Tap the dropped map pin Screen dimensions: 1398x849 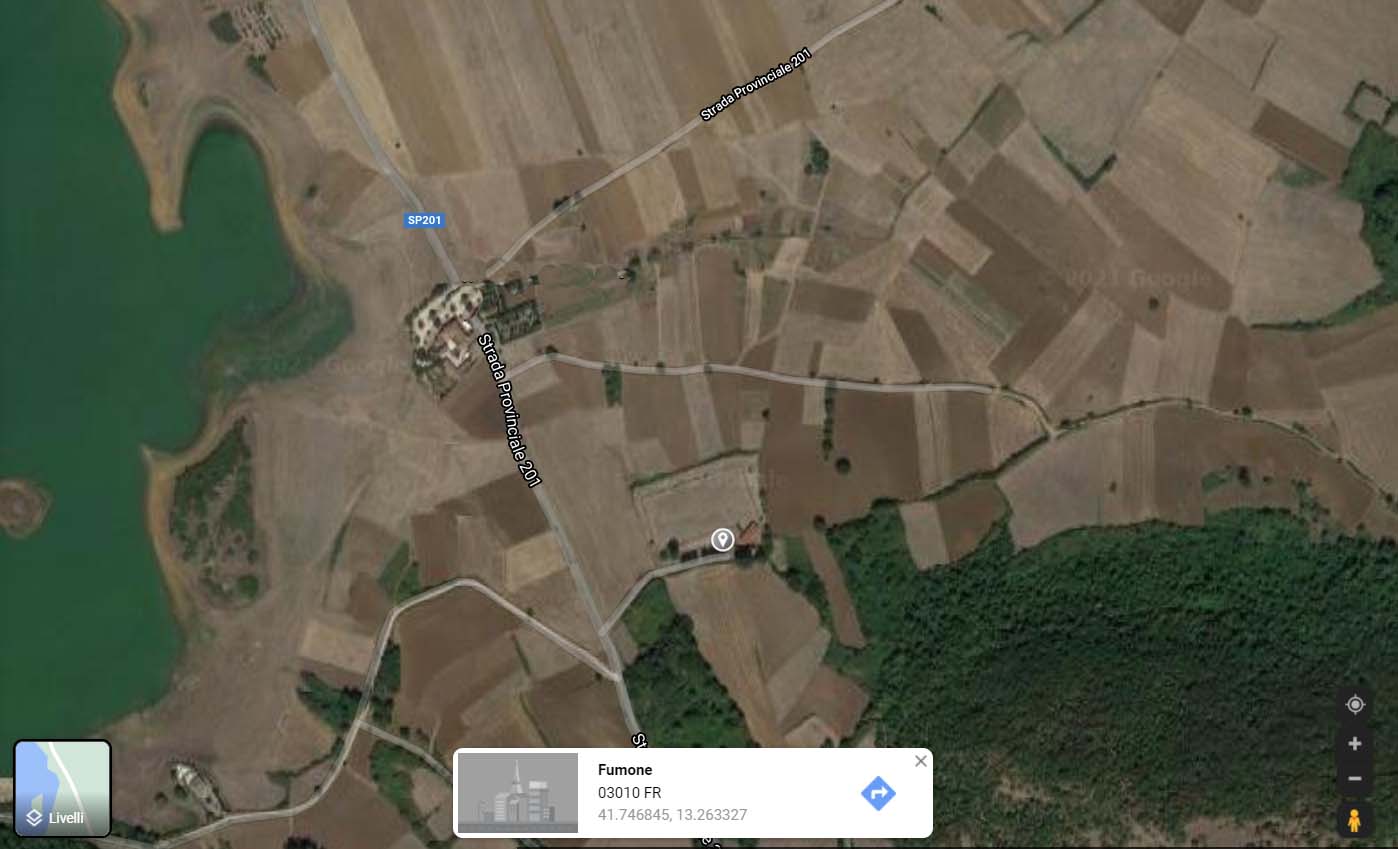click(722, 540)
